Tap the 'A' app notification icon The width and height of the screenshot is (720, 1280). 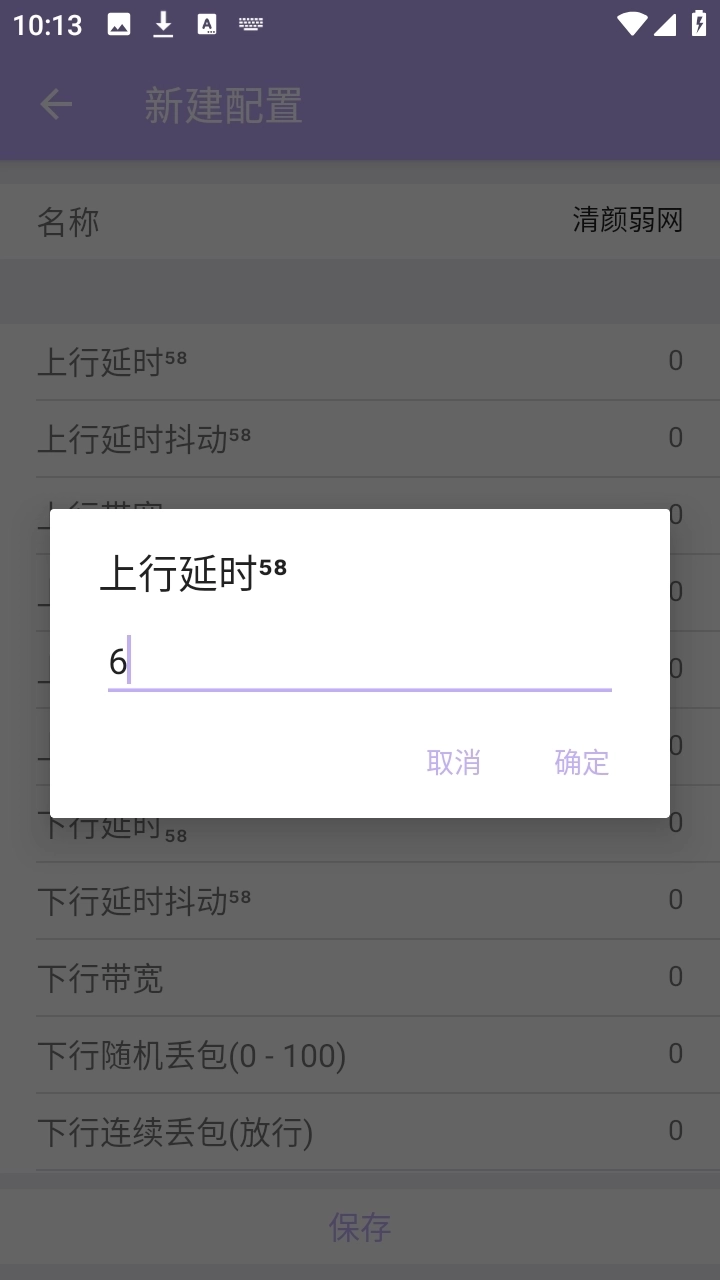[208, 24]
